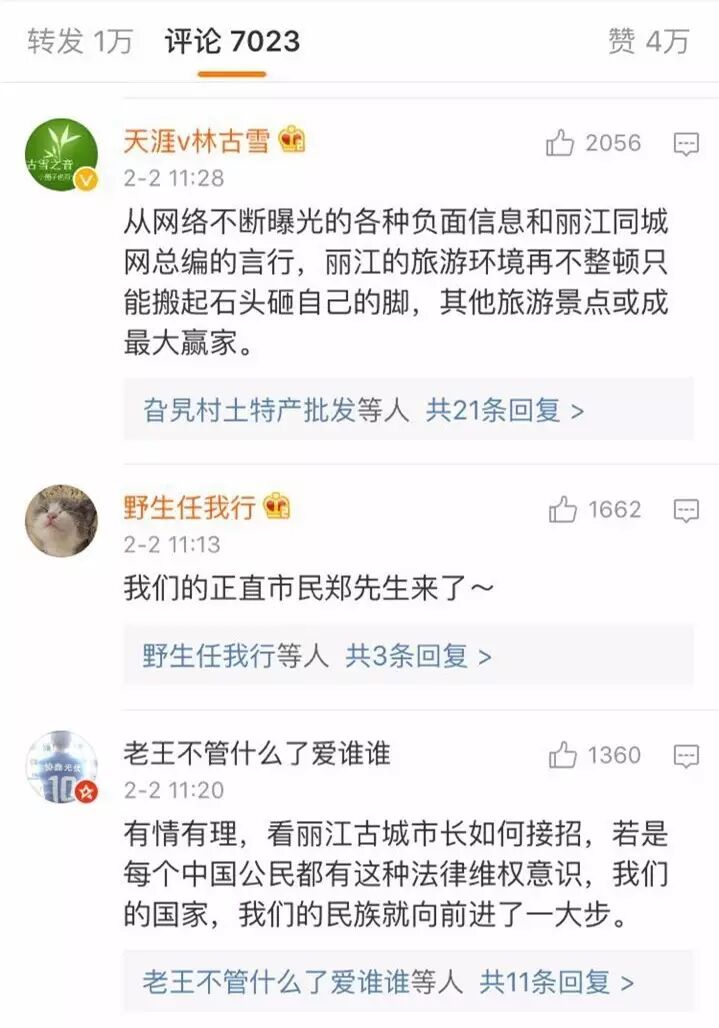
Task: Reply to 天涯v林古雪's comment
Action: coord(686,144)
